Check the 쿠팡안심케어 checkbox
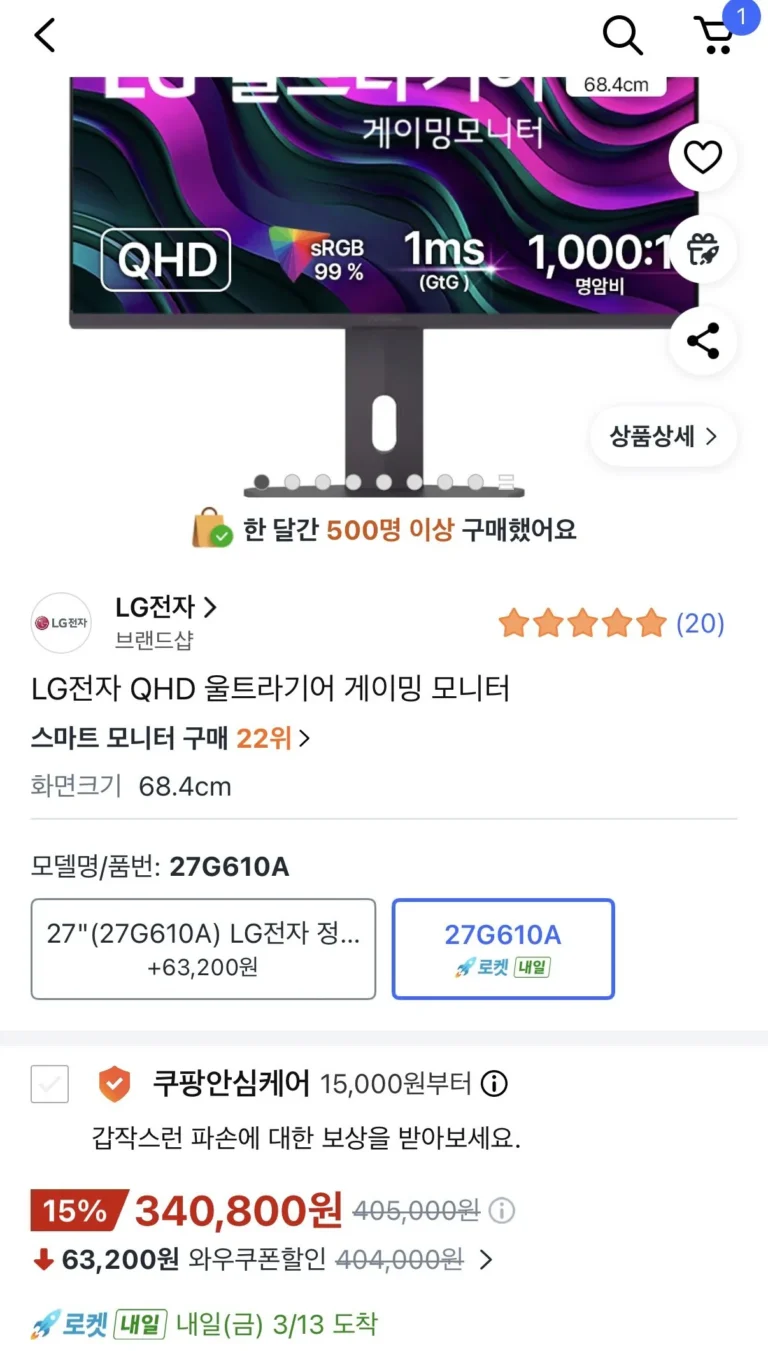This screenshot has width=768, height=1351. click(50, 1083)
